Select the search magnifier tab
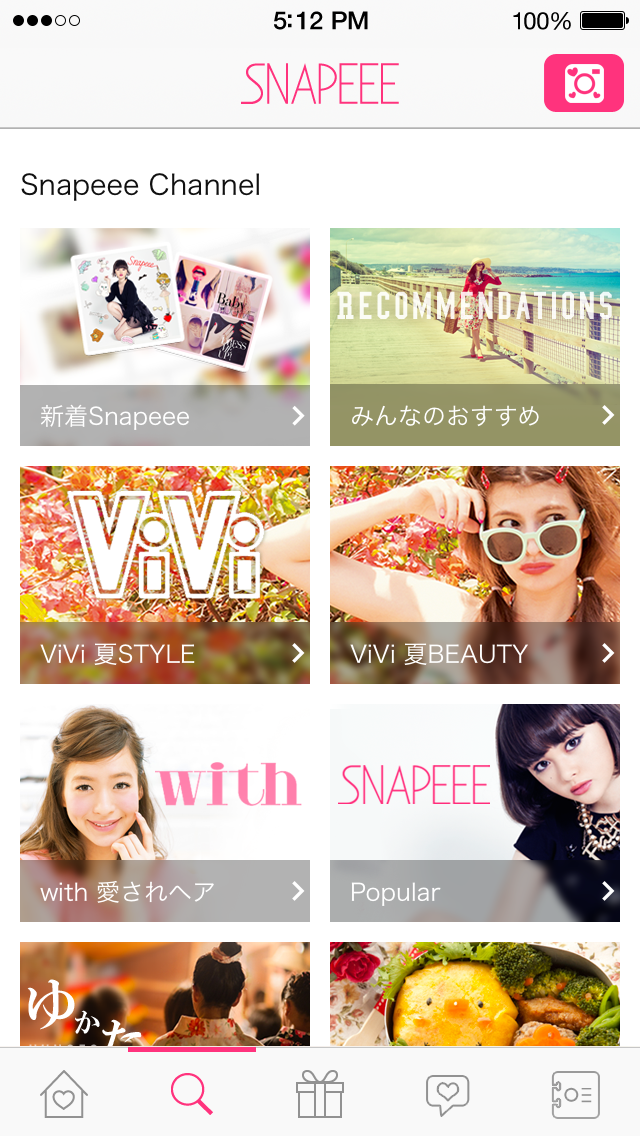The width and height of the screenshot is (640, 1136). coord(191,1093)
